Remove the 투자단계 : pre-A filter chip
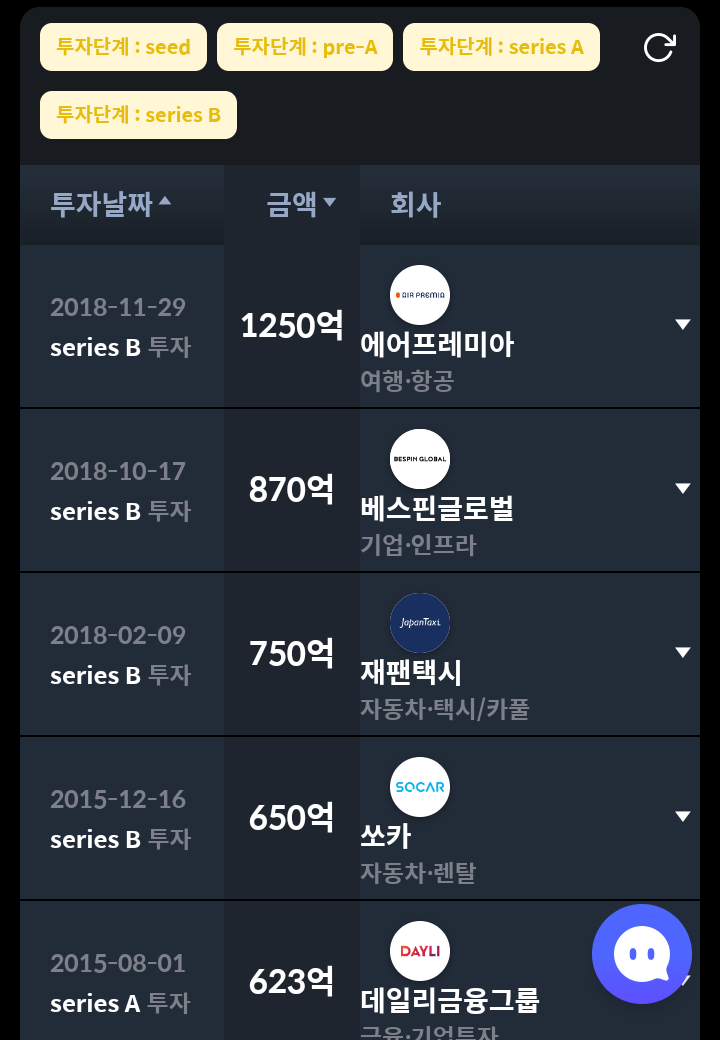The height and width of the screenshot is (1040, 720). pos(305,47)
